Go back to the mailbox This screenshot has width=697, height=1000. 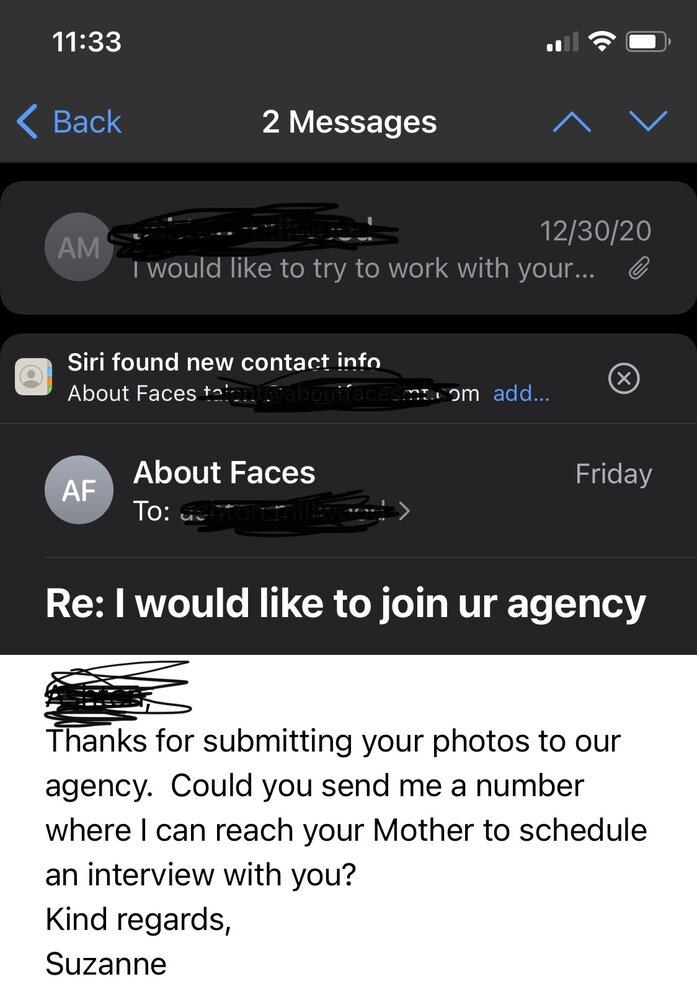[70, 122]
